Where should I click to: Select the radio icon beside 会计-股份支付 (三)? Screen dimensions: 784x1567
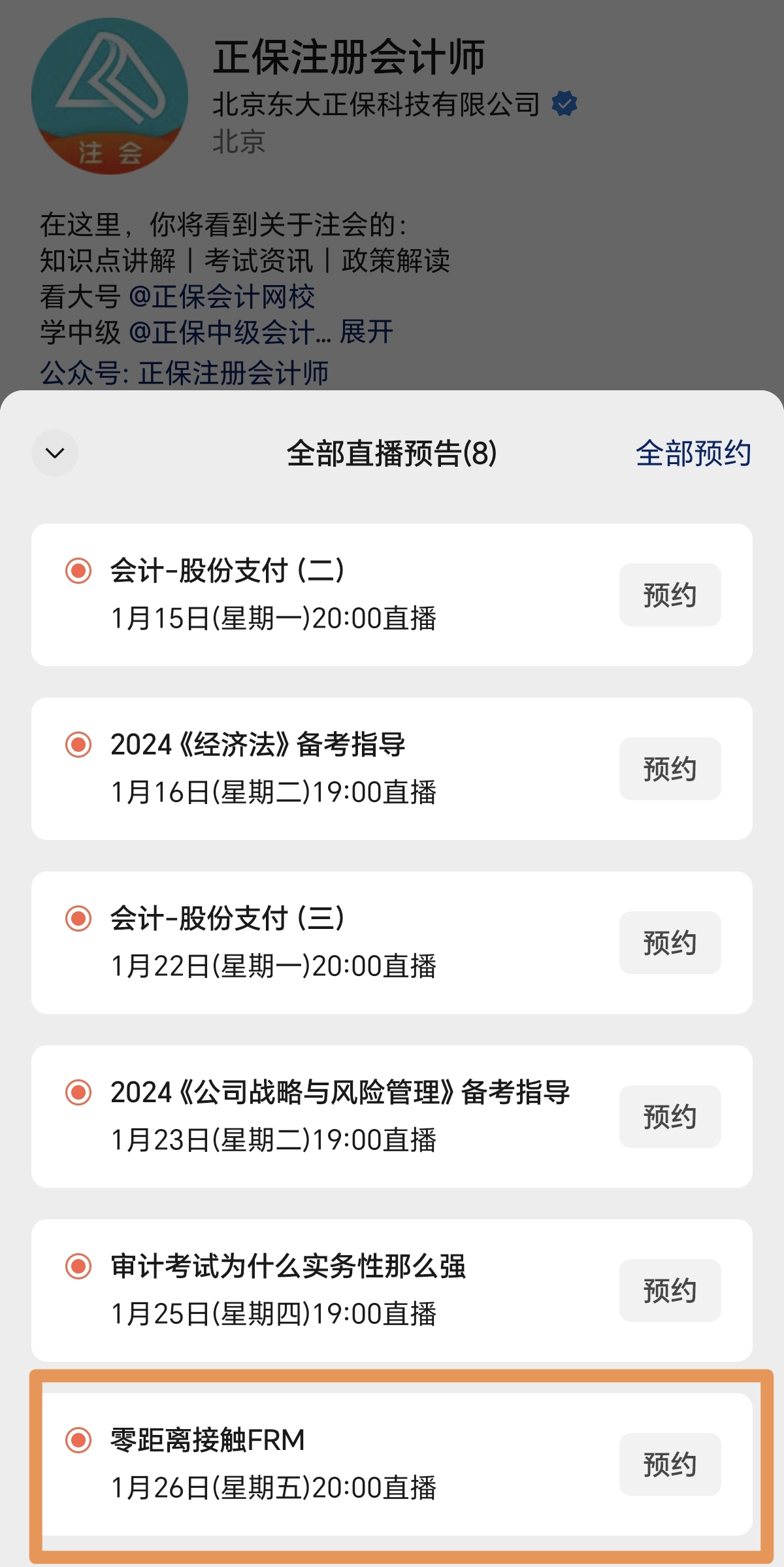tap(78, 919)
